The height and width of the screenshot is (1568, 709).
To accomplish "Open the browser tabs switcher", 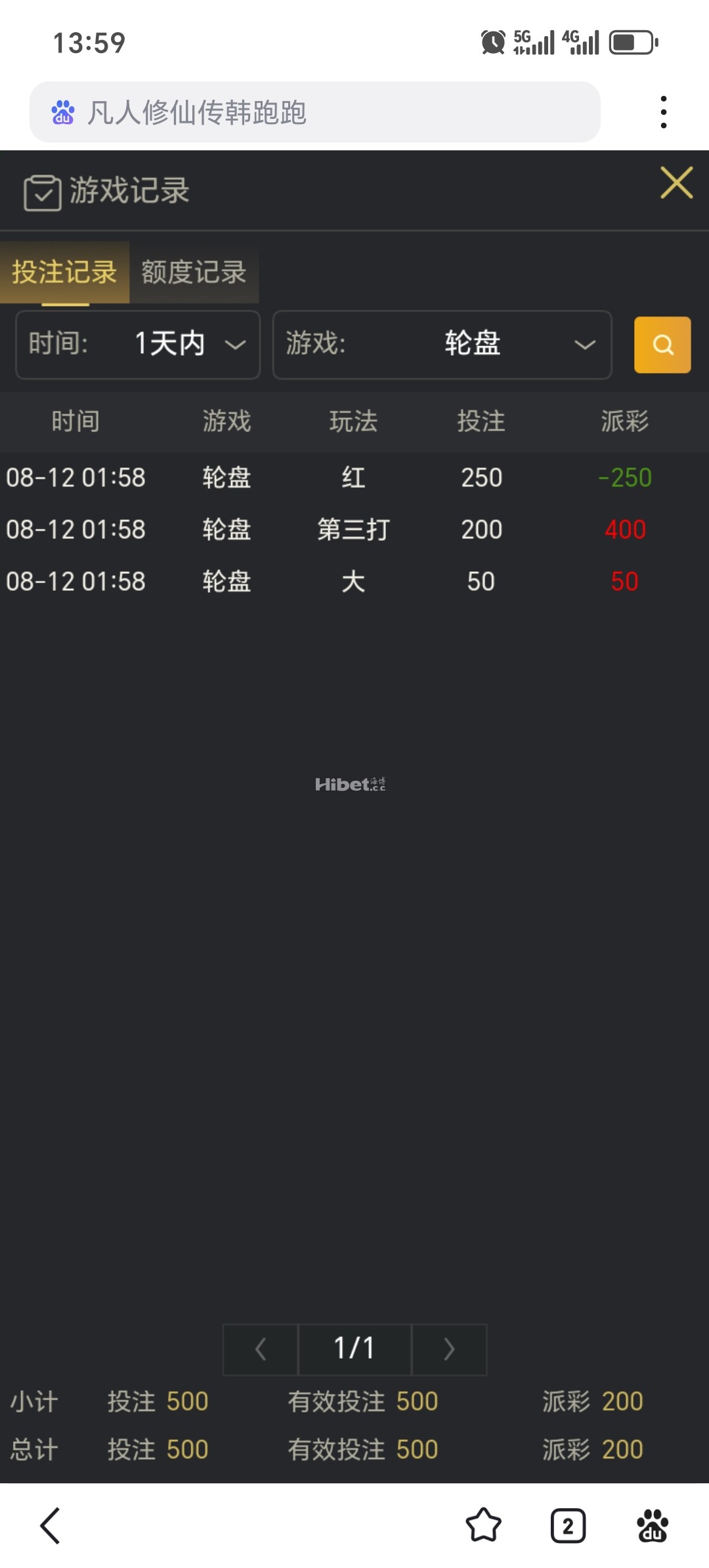I will [568, 1525].
